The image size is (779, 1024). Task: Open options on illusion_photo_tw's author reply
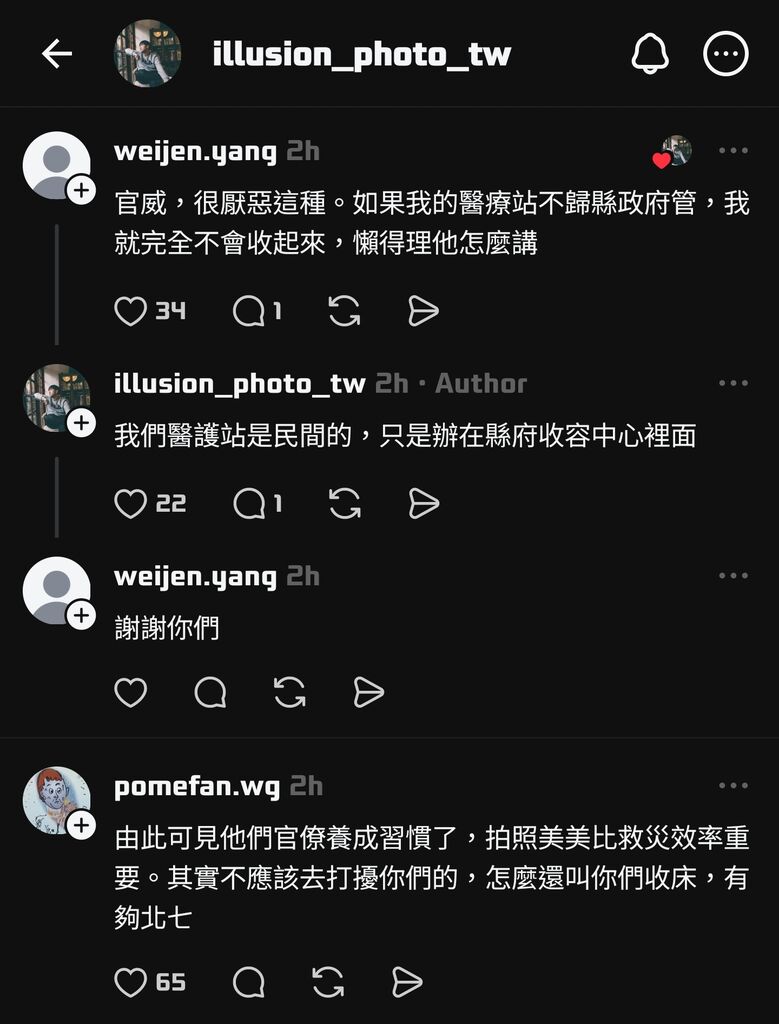tap(733, 383)
